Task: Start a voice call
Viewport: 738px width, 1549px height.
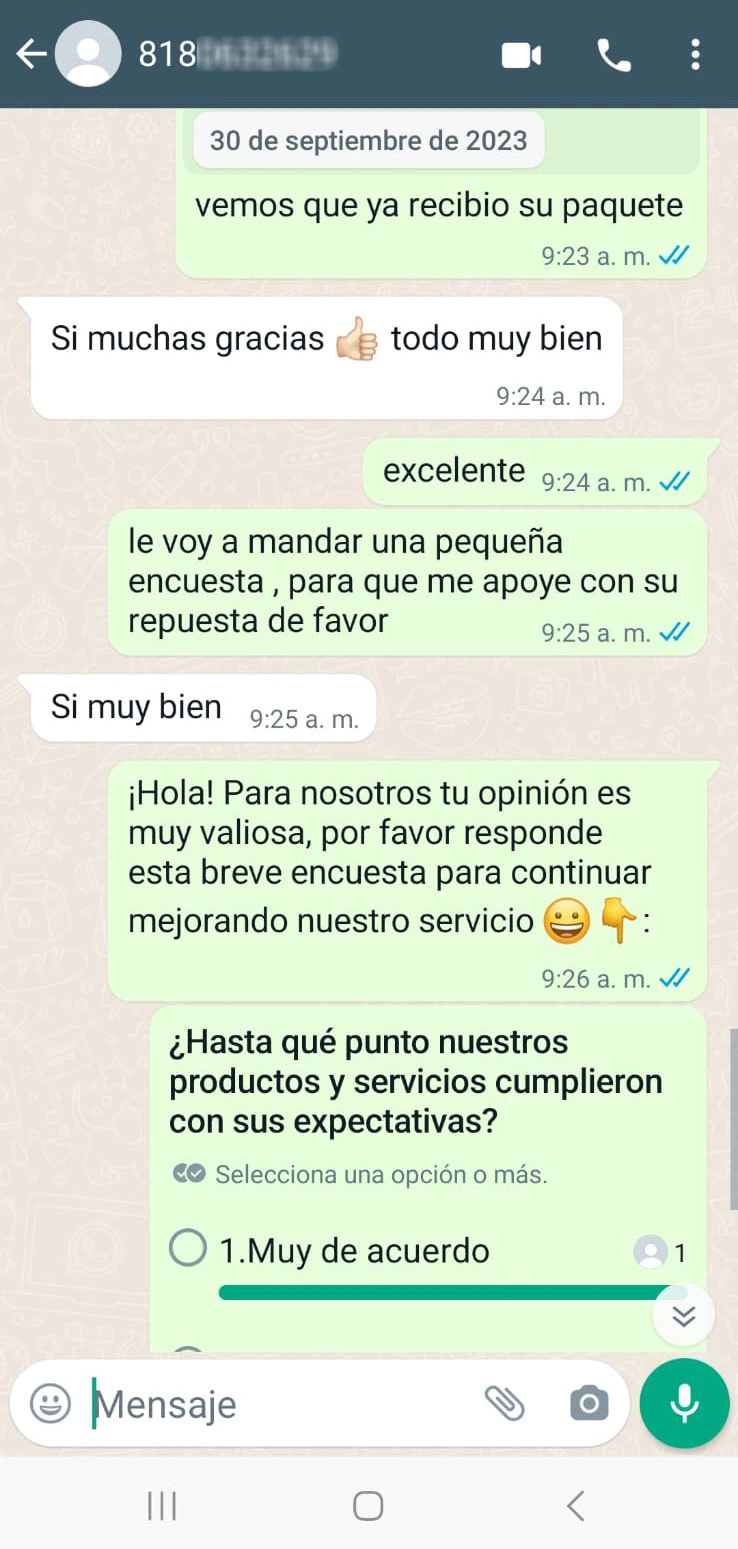Action: point(614,55)
